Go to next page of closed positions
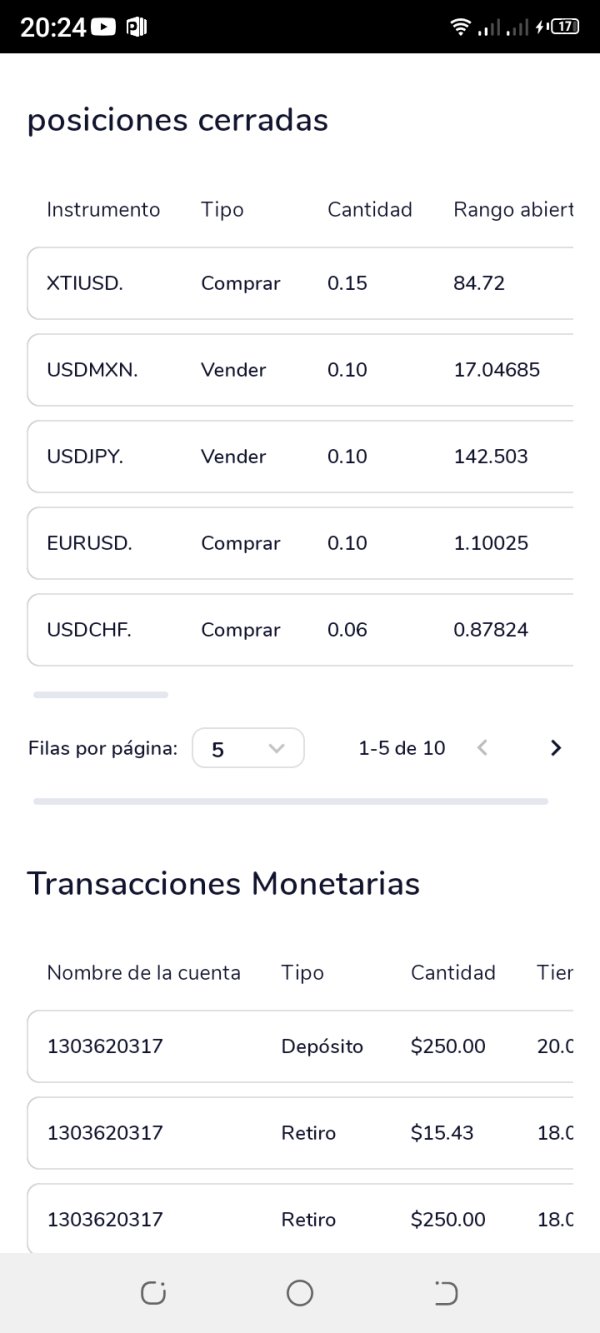The width and height of the screenshot is (600, 1333). pyautogui.click(x=557, y=748)
